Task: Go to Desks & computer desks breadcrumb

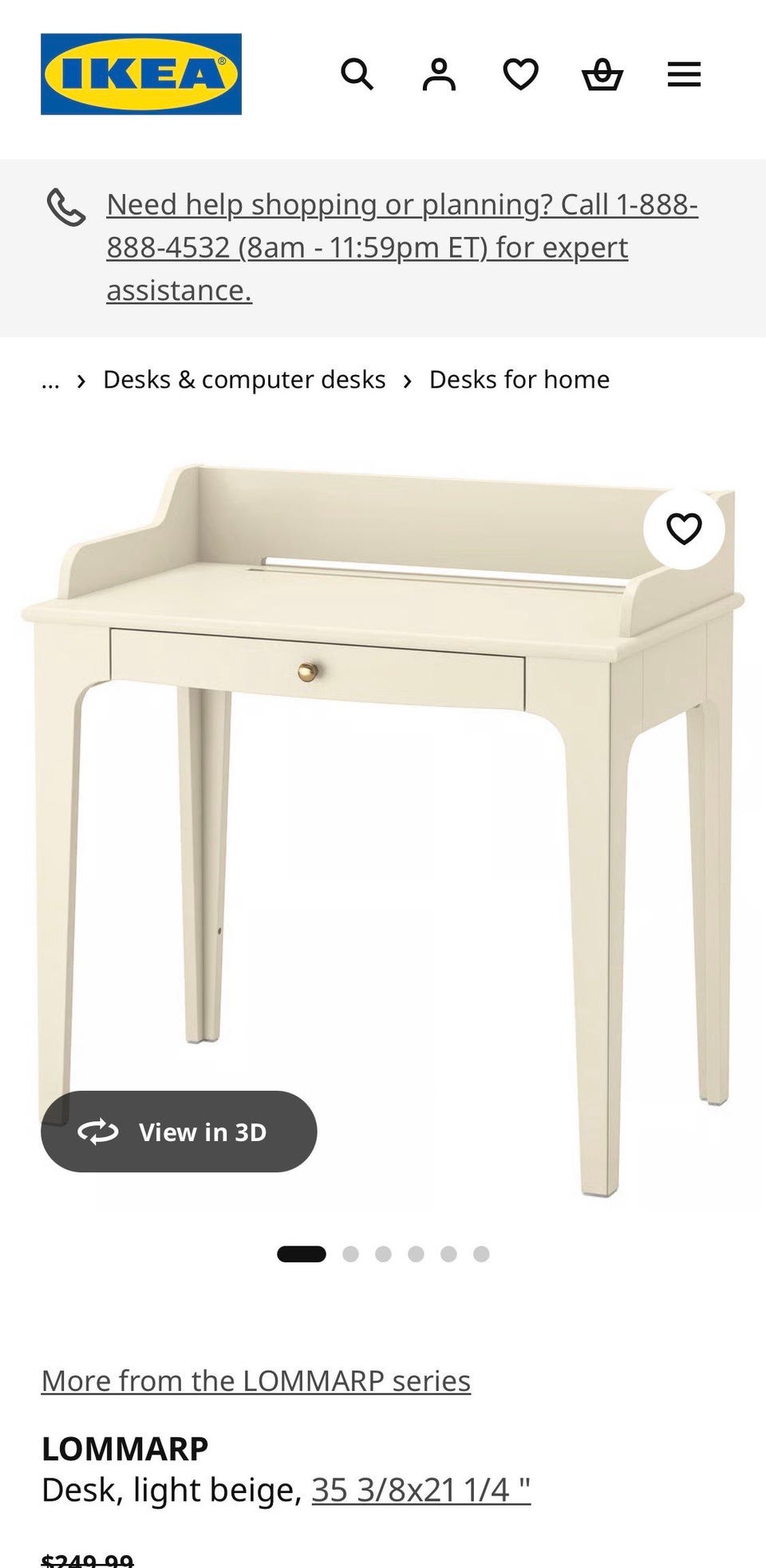Action: [x=244, y=380]
